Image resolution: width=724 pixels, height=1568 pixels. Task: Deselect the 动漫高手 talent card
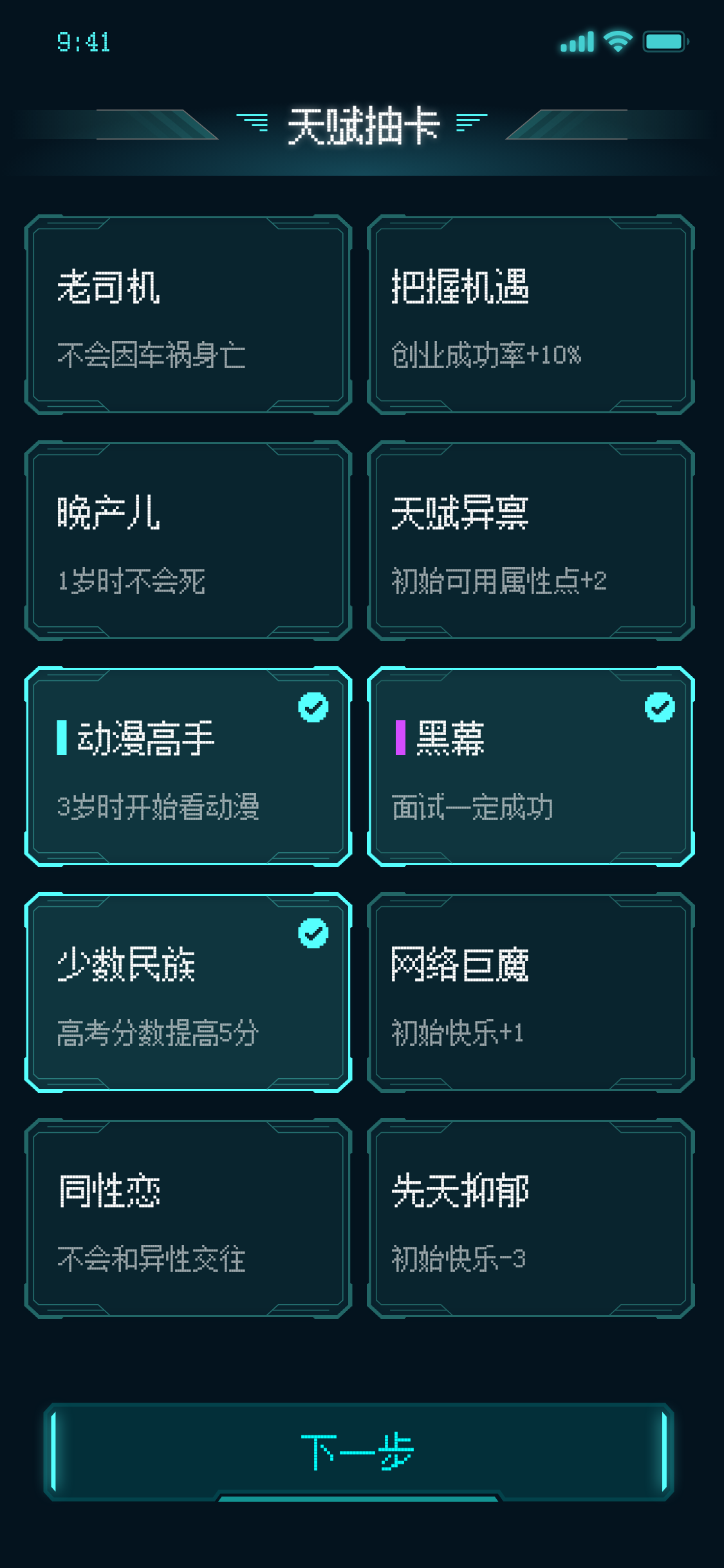coord(188,767)
